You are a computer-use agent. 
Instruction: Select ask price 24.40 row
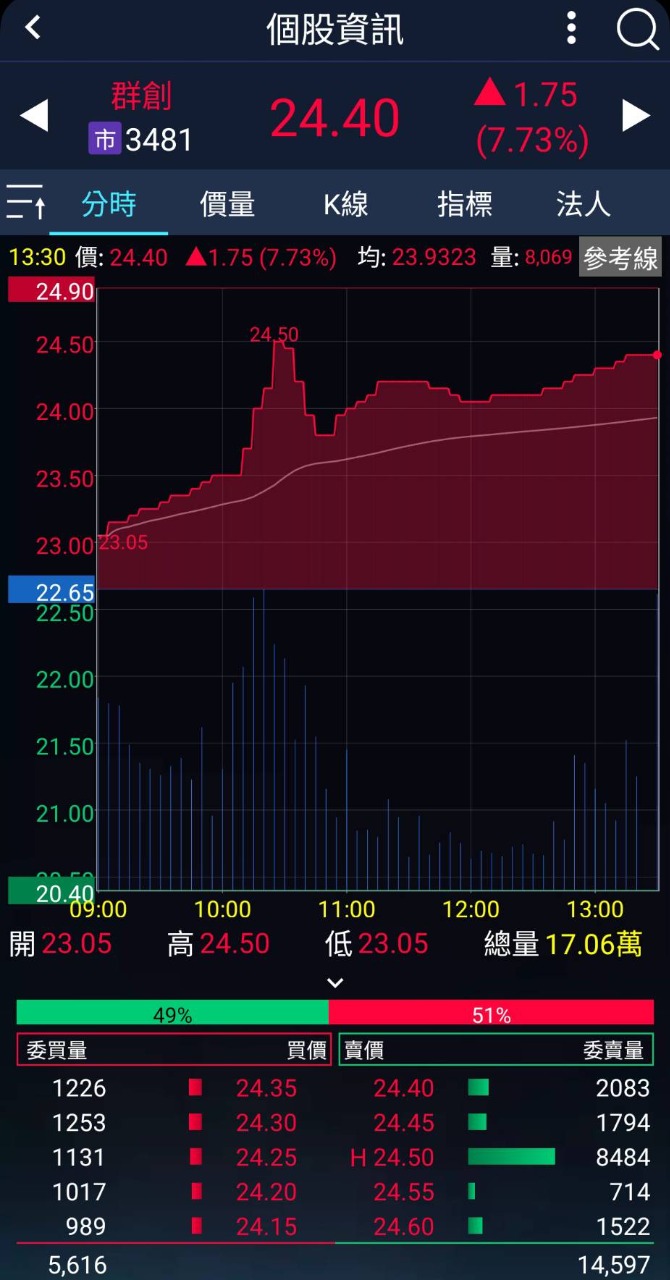tap(404, 1088)
